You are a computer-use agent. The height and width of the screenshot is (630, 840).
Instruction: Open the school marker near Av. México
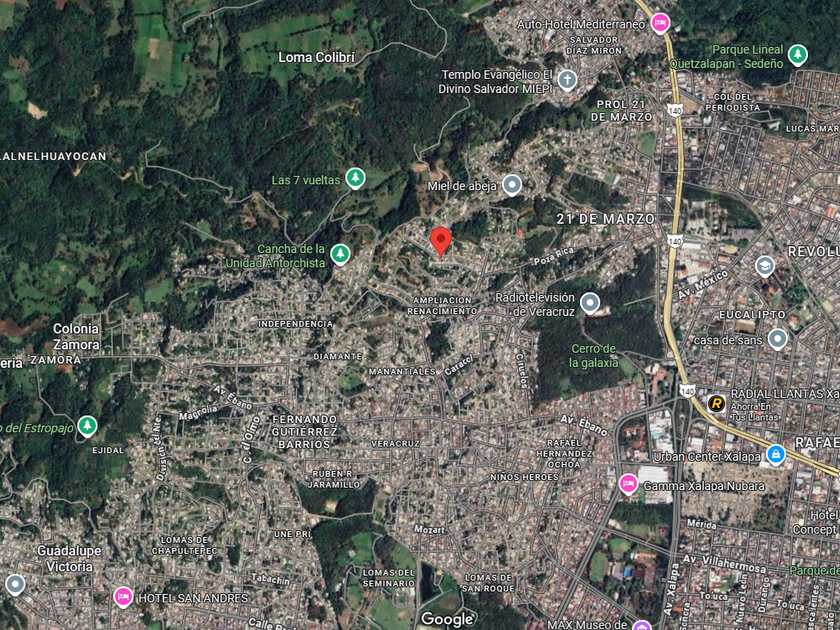(x=764, y=266)
